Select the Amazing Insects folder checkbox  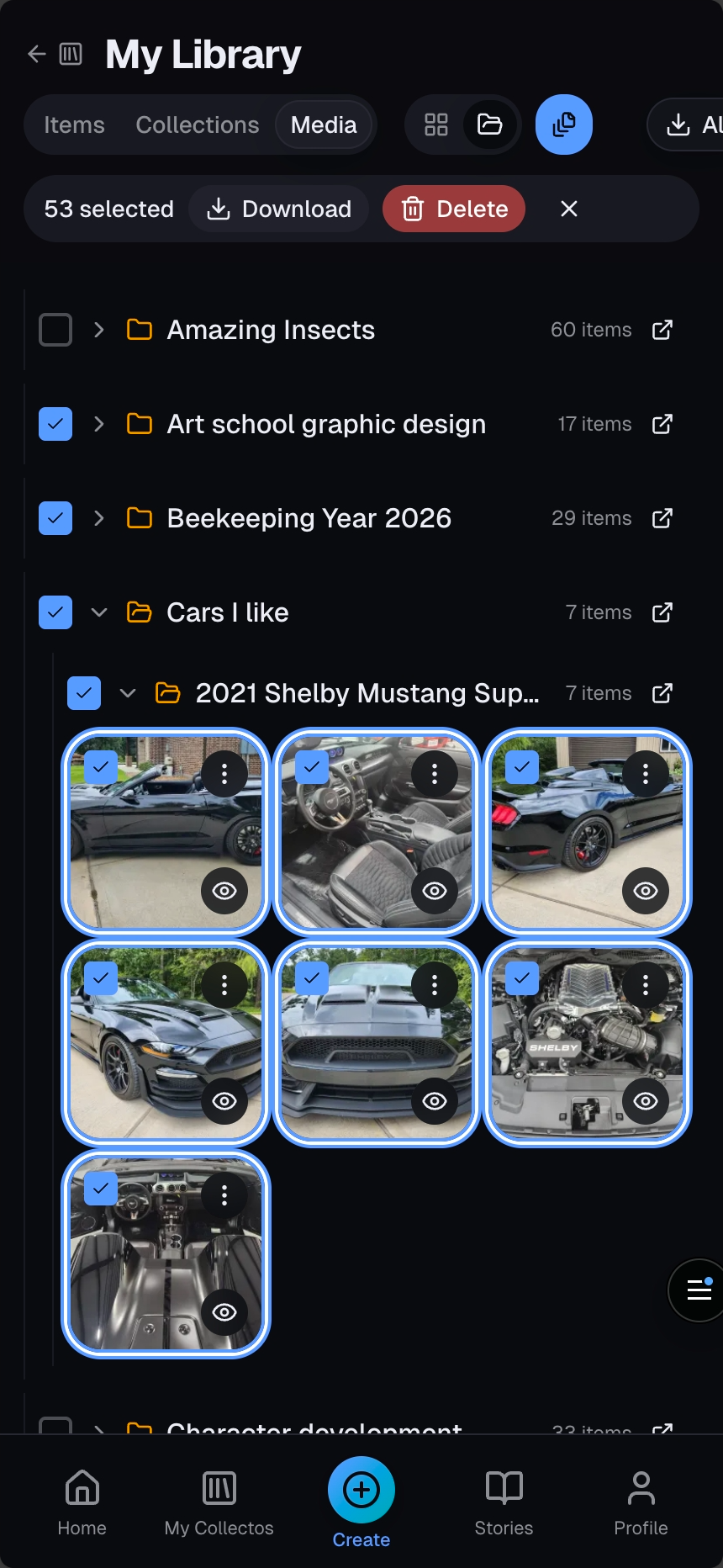click(55, 330)
